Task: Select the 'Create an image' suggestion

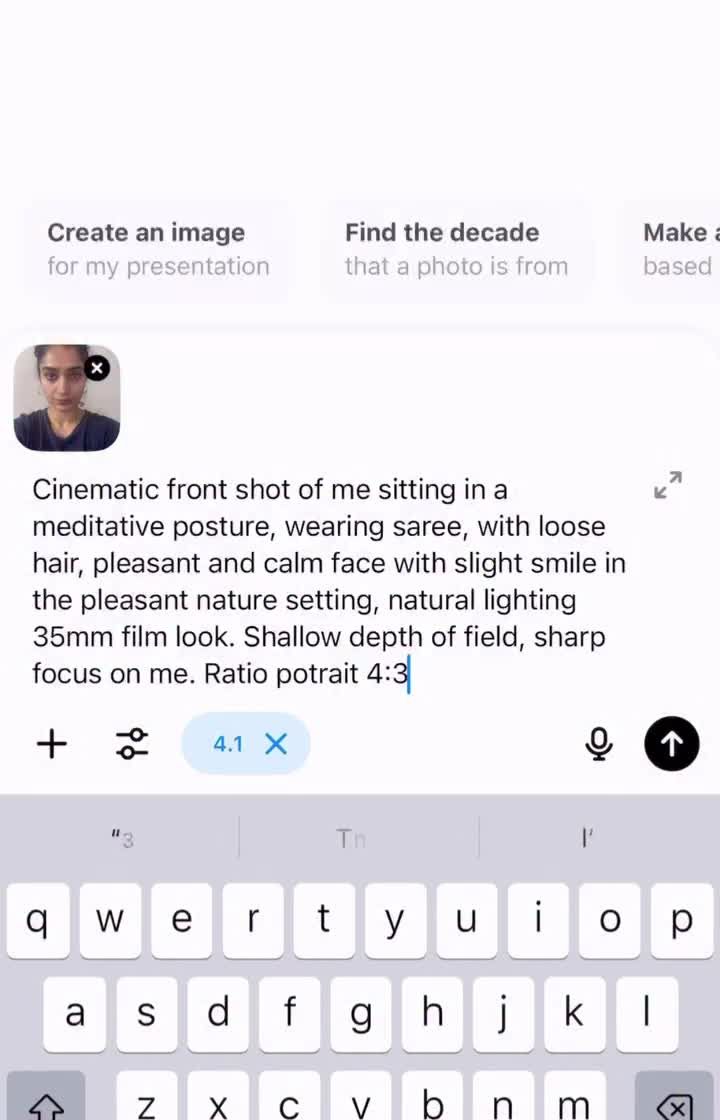Action: [158, 249]
